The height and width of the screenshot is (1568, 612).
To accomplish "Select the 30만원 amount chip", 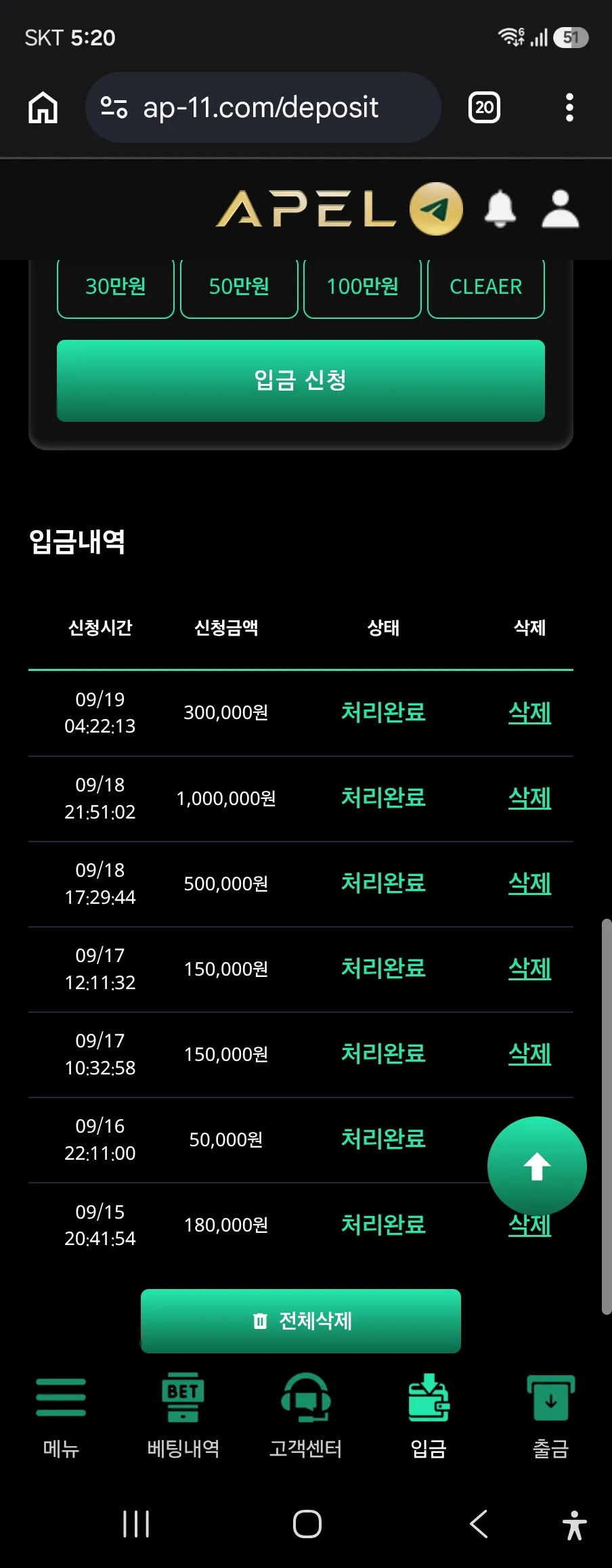I will pyautogui.click(x=116, y=287).
